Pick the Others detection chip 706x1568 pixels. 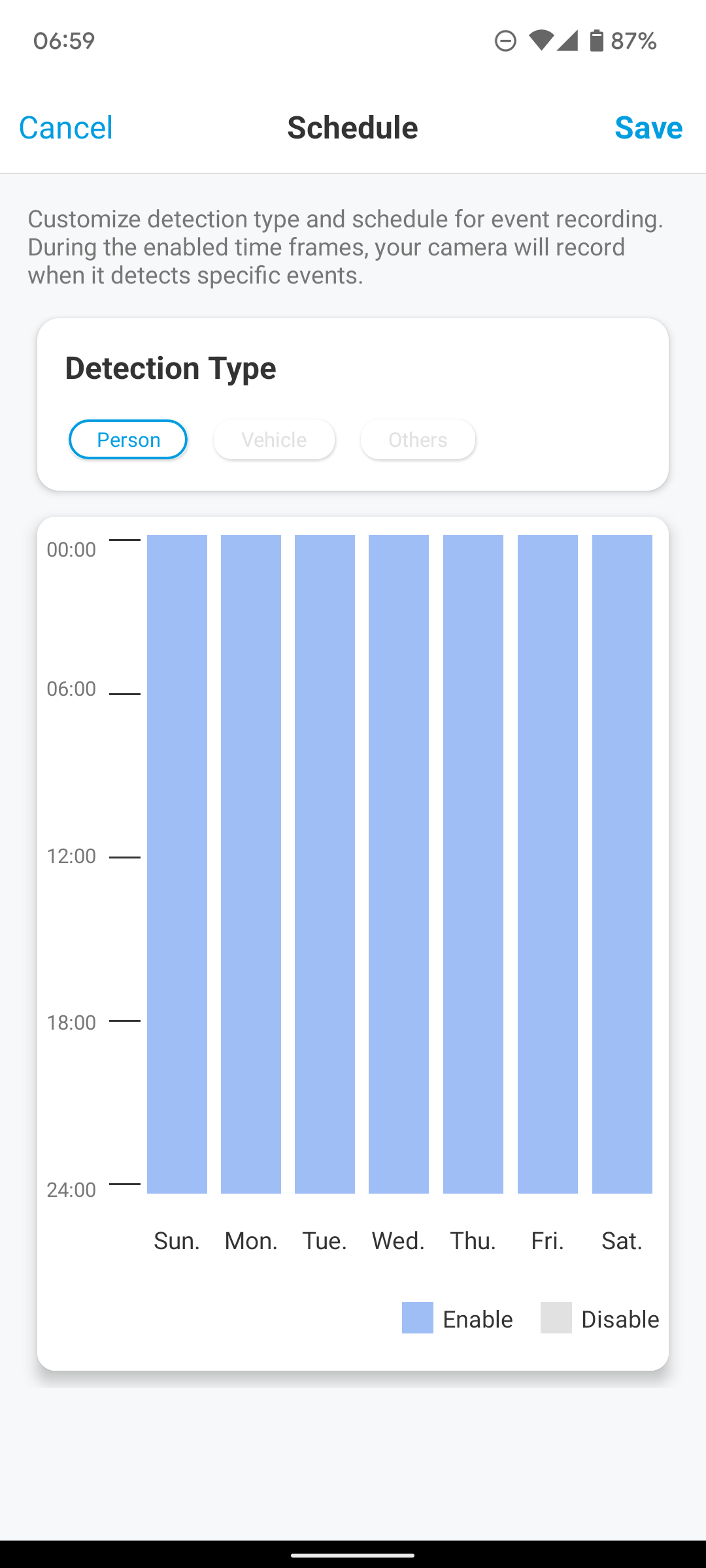418,440
